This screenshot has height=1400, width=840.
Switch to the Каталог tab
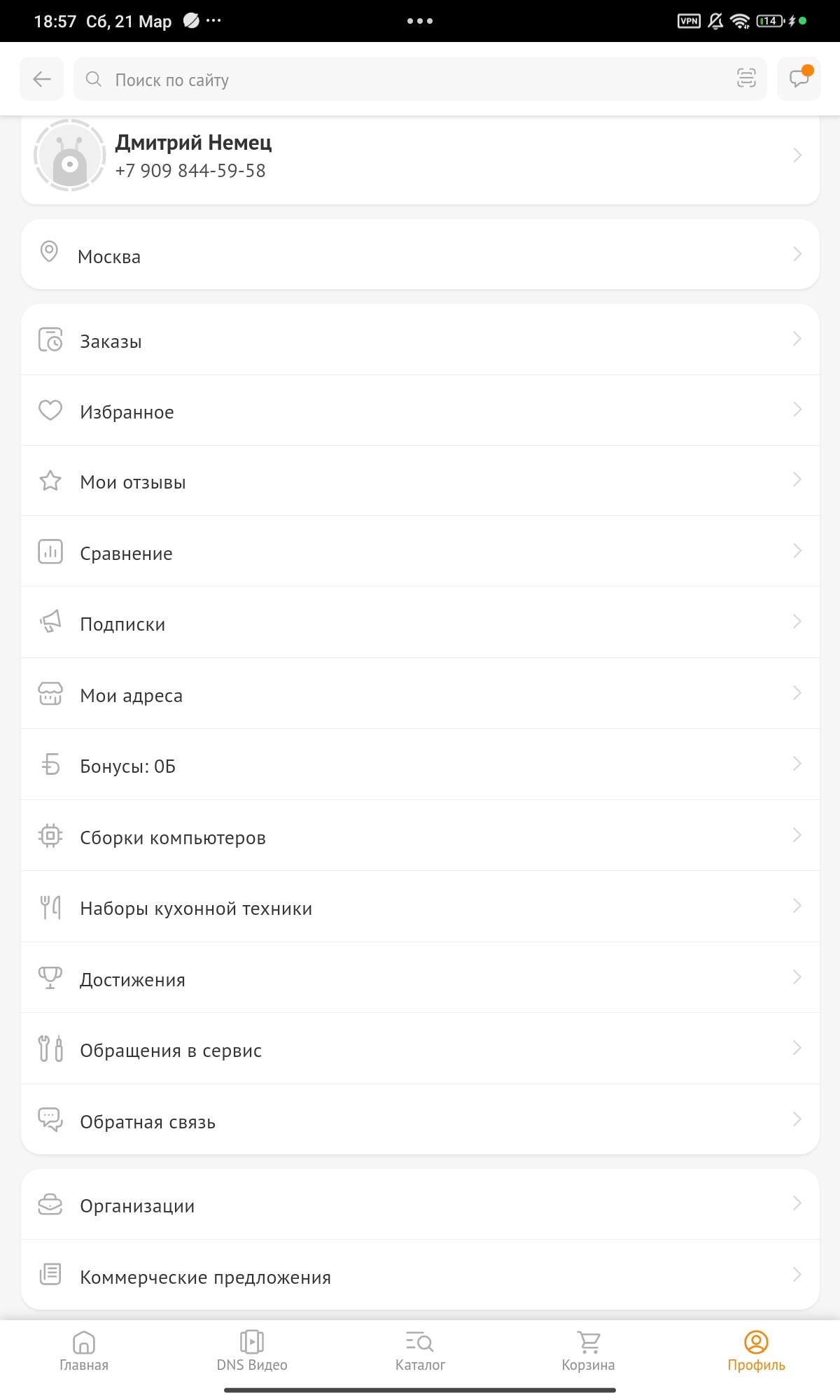420,1351
